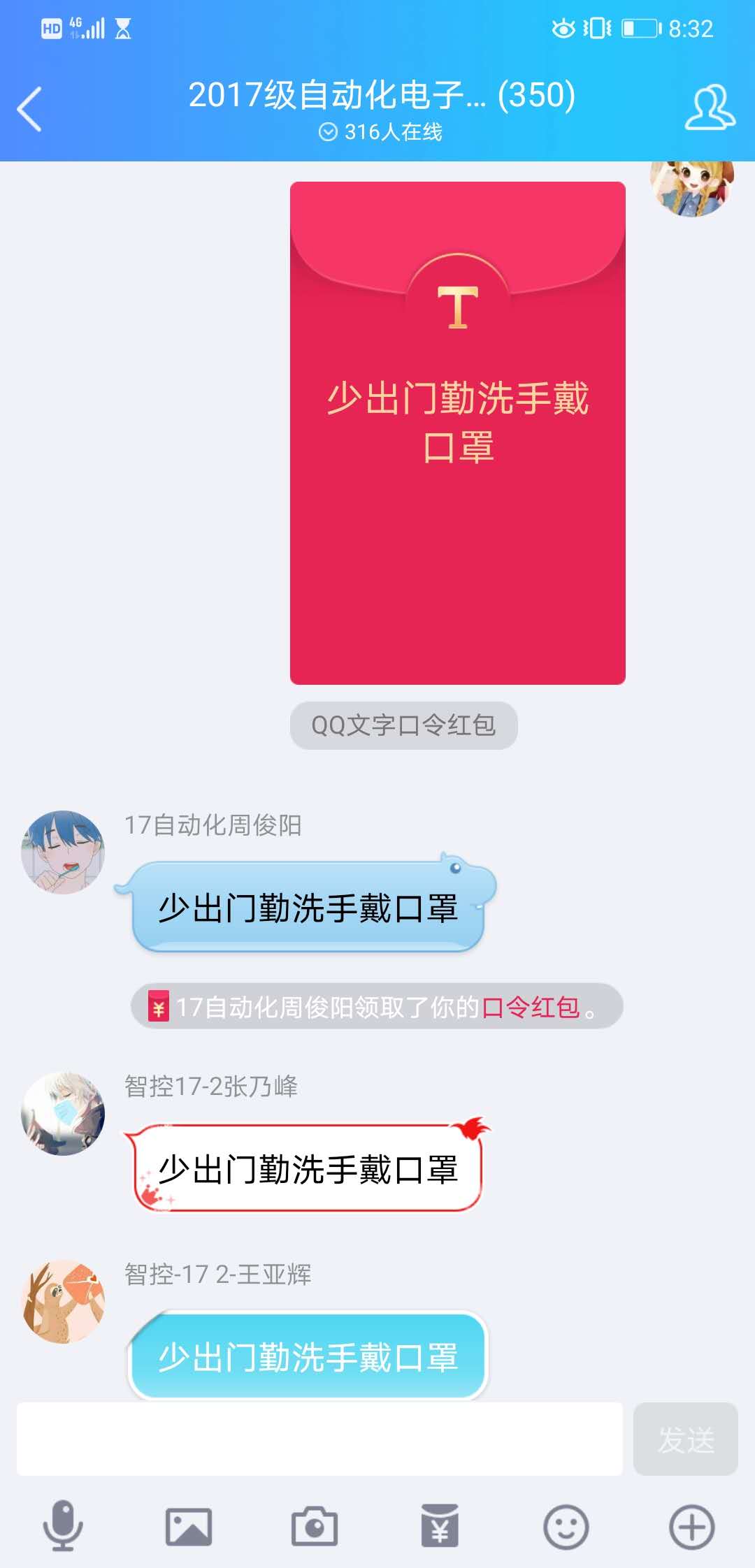755x1568 pixels.
Task: Open the photo gallery picker
Action: click(x=189, y=1526)
